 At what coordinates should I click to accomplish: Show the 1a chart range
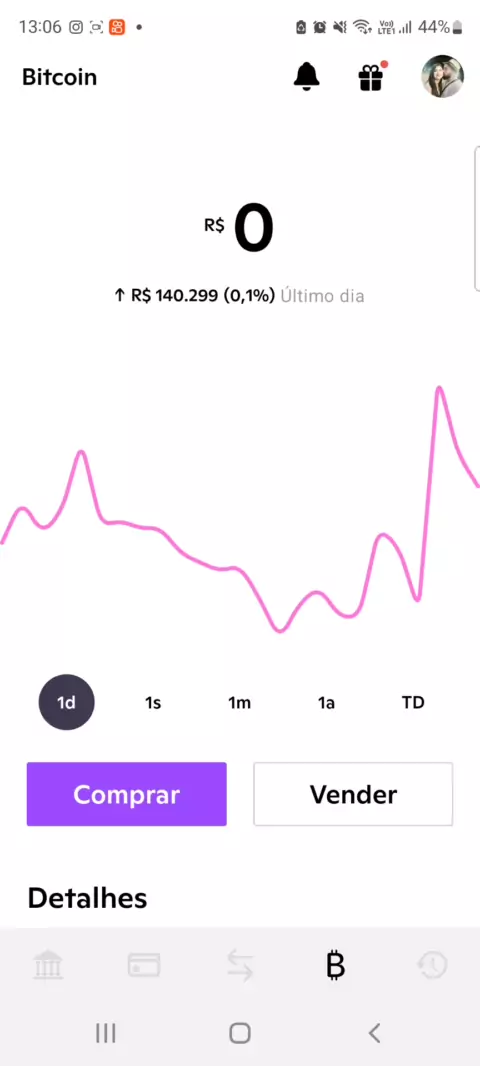pyautogui.click(x=326, y=702)
